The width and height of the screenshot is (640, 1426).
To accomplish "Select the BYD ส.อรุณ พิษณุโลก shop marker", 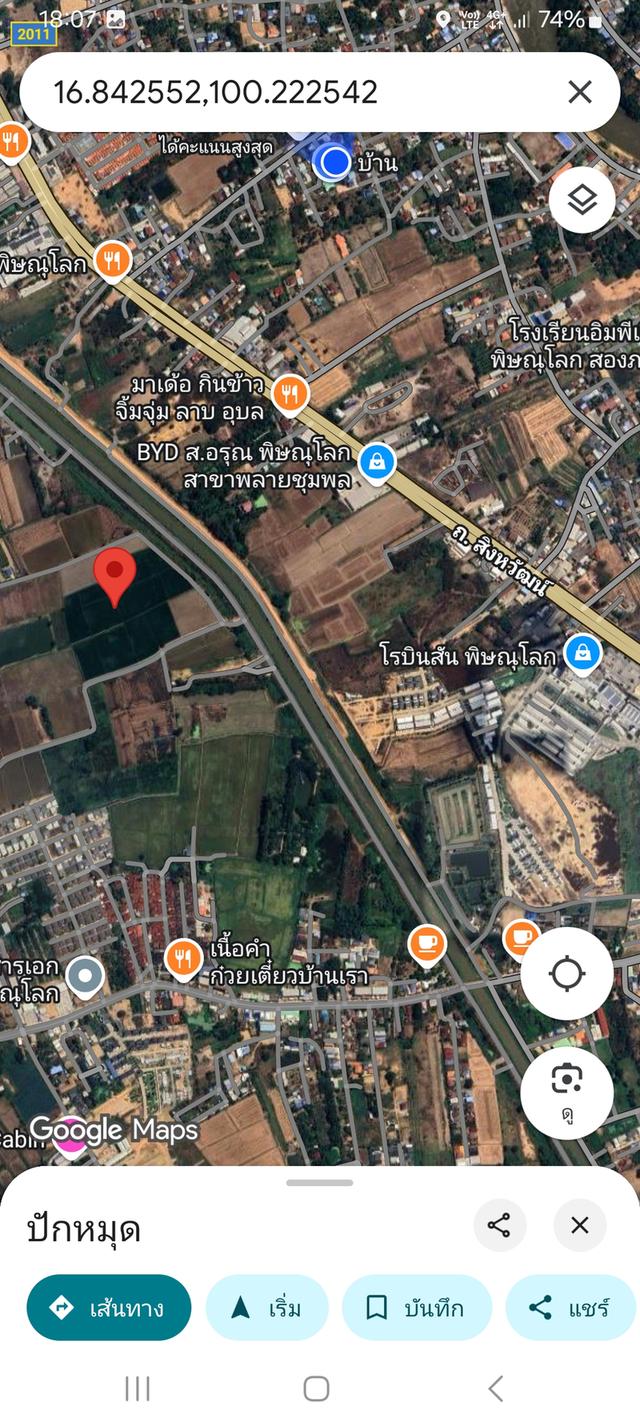I will click(x=378, y=461).
